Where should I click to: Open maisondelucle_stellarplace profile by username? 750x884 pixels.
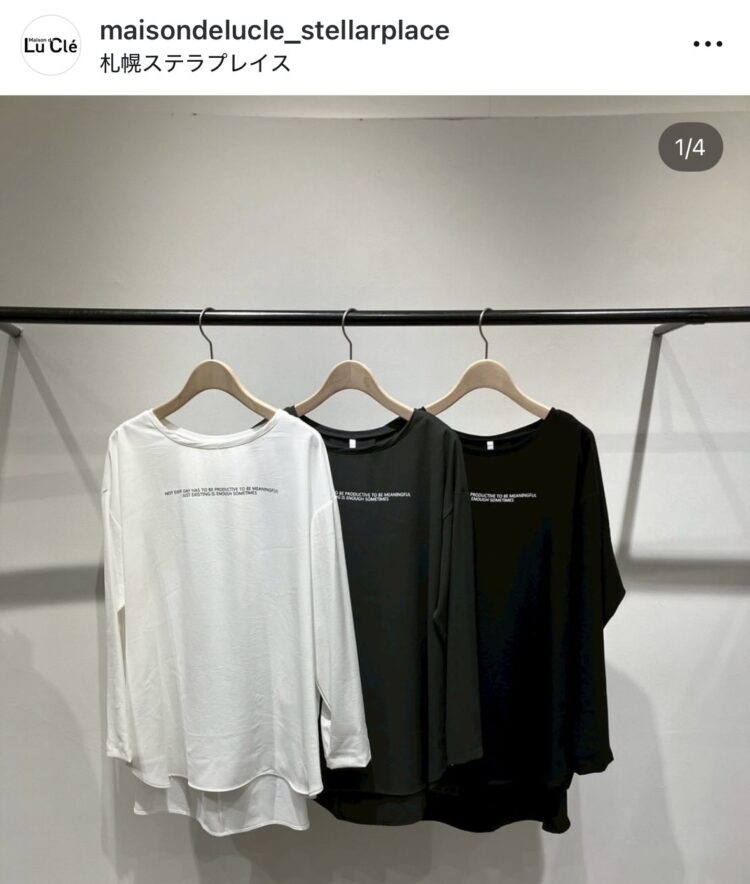tap(275, 31)
